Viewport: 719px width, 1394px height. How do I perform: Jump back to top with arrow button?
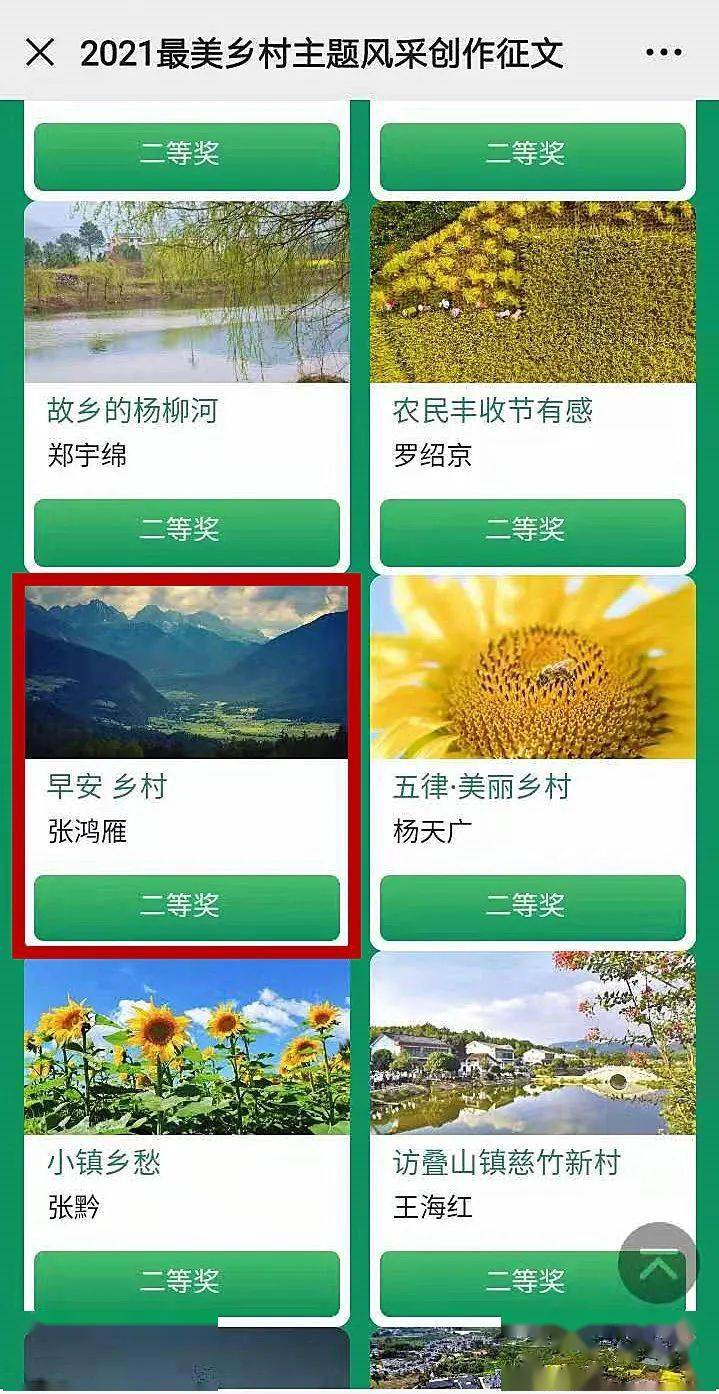tap(658, 1262)
